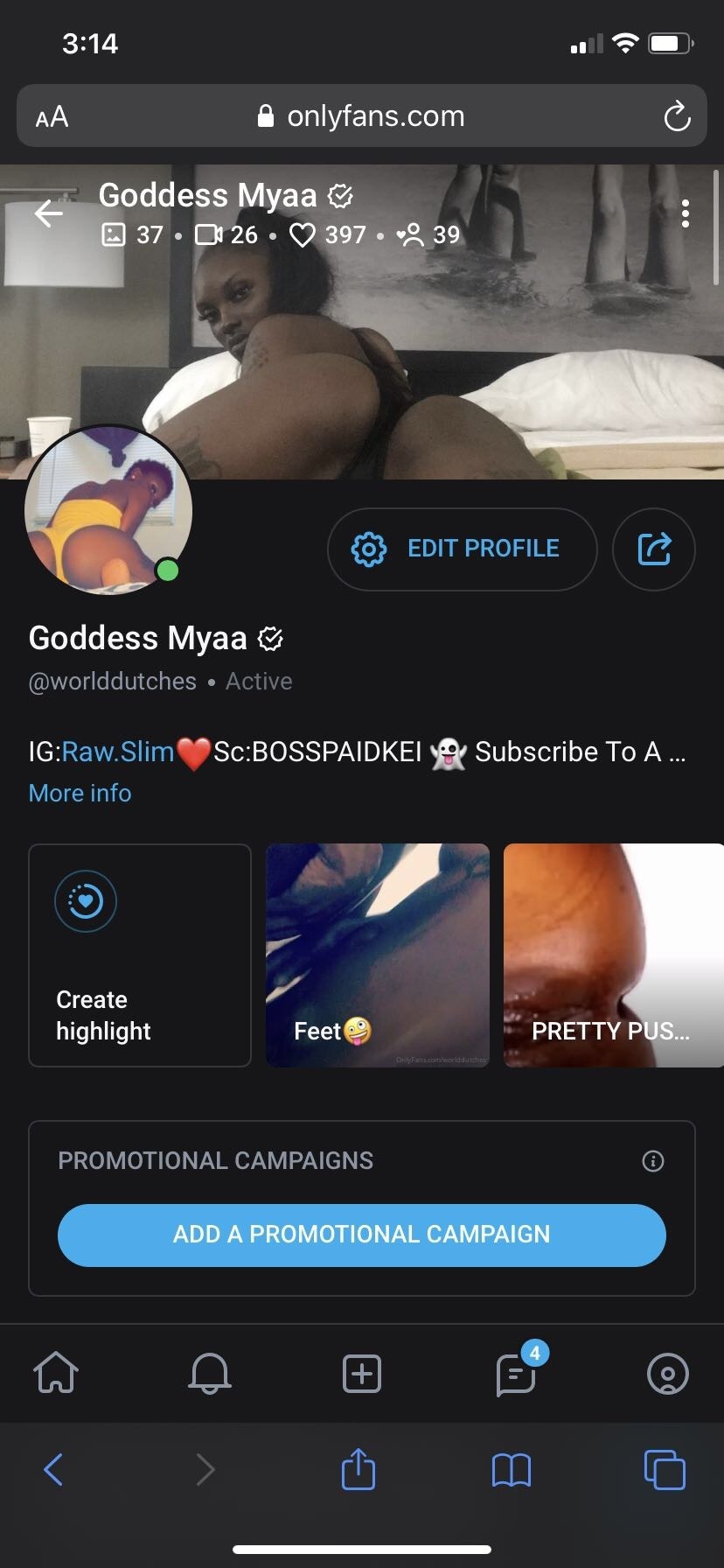Go back using the header arrow
Screen dimensions: 724x1568
(49, 213)
